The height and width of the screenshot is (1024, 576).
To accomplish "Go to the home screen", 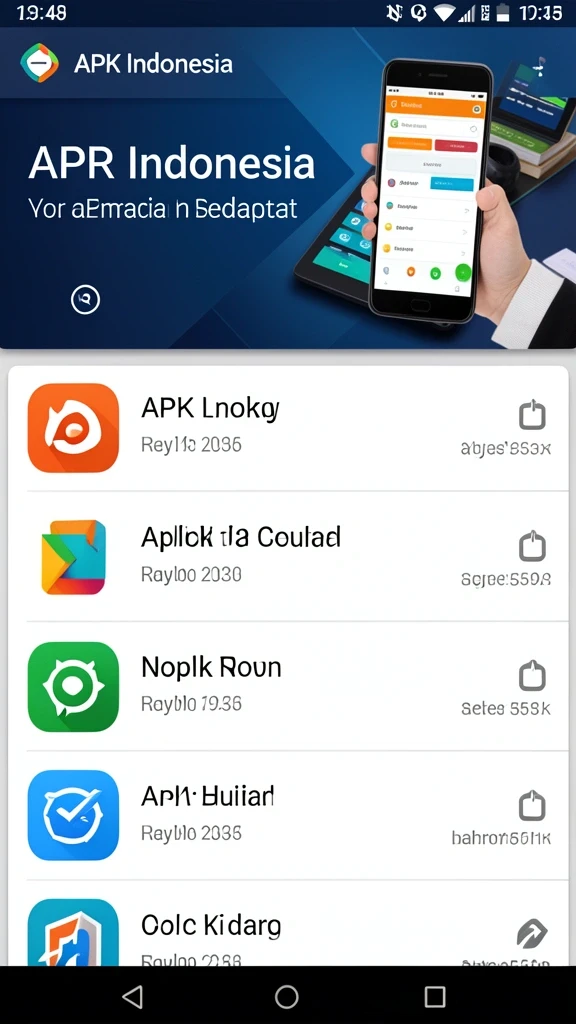I will tap(287, 997).
